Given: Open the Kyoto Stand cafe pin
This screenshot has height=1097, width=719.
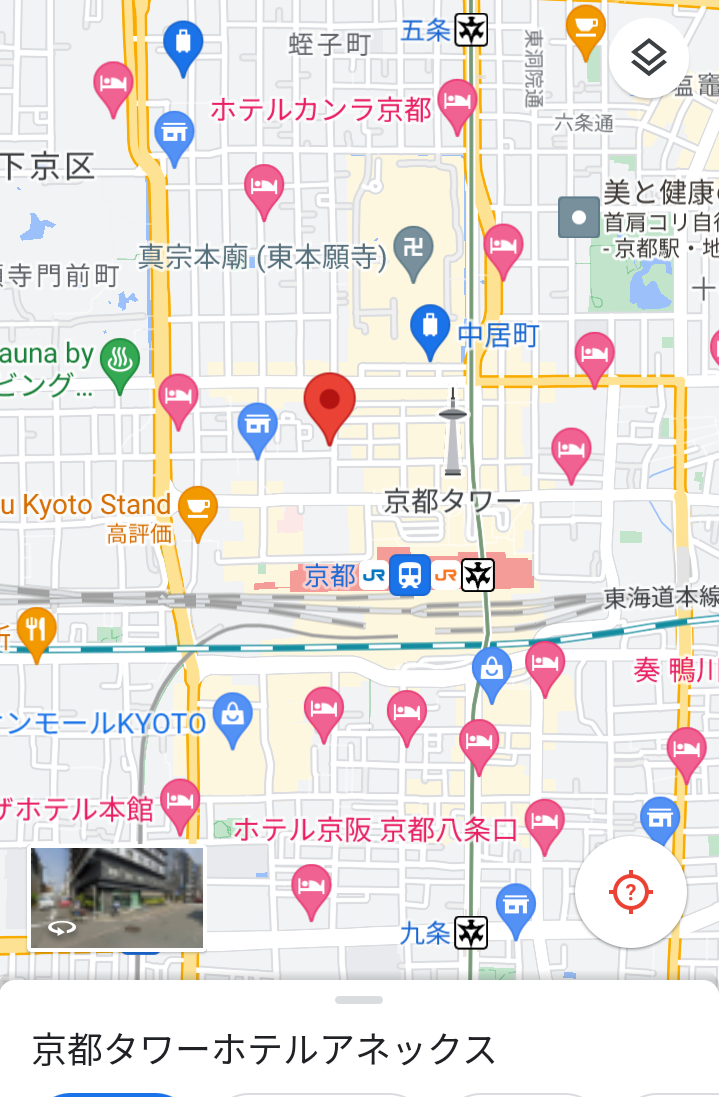Looking at the screenshot, I should point(197,510).
